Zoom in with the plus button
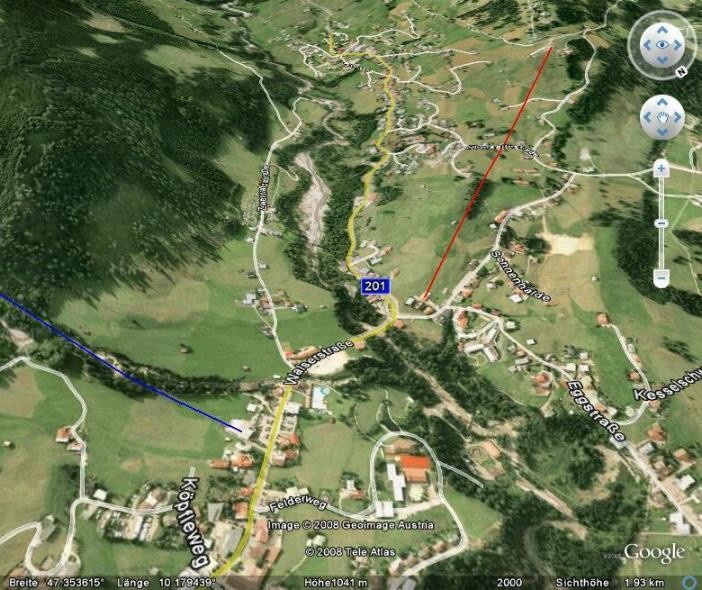Image resolution: width=702 pixels, height=590 pixels. [x=661, y=169]
